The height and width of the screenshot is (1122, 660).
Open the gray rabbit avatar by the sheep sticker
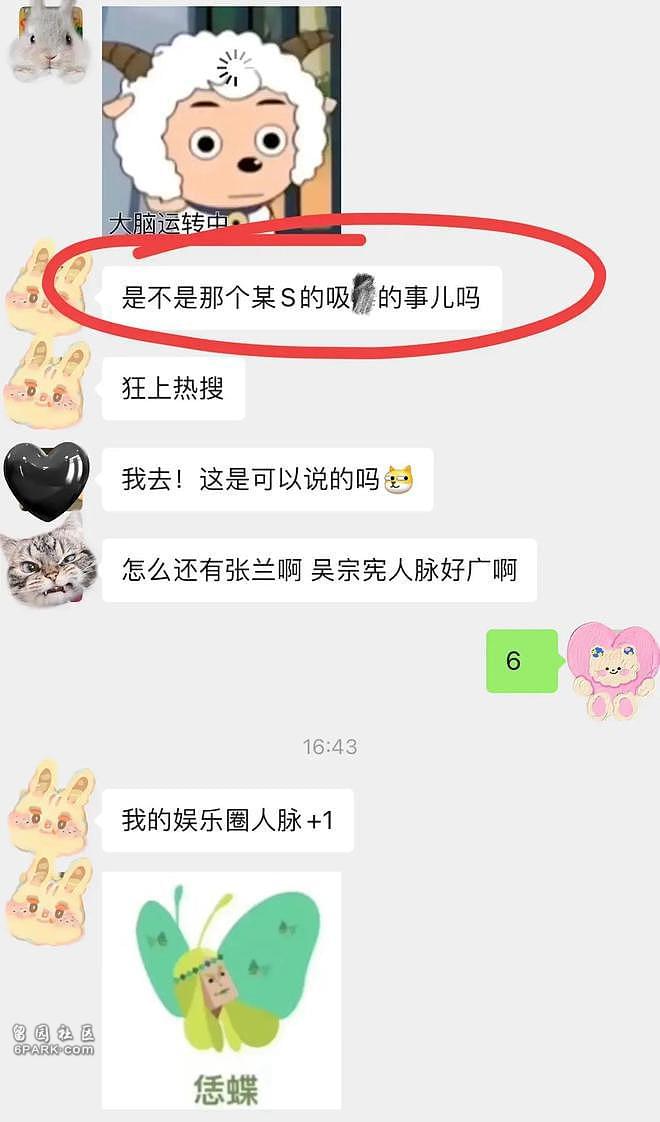click(46, 40)
